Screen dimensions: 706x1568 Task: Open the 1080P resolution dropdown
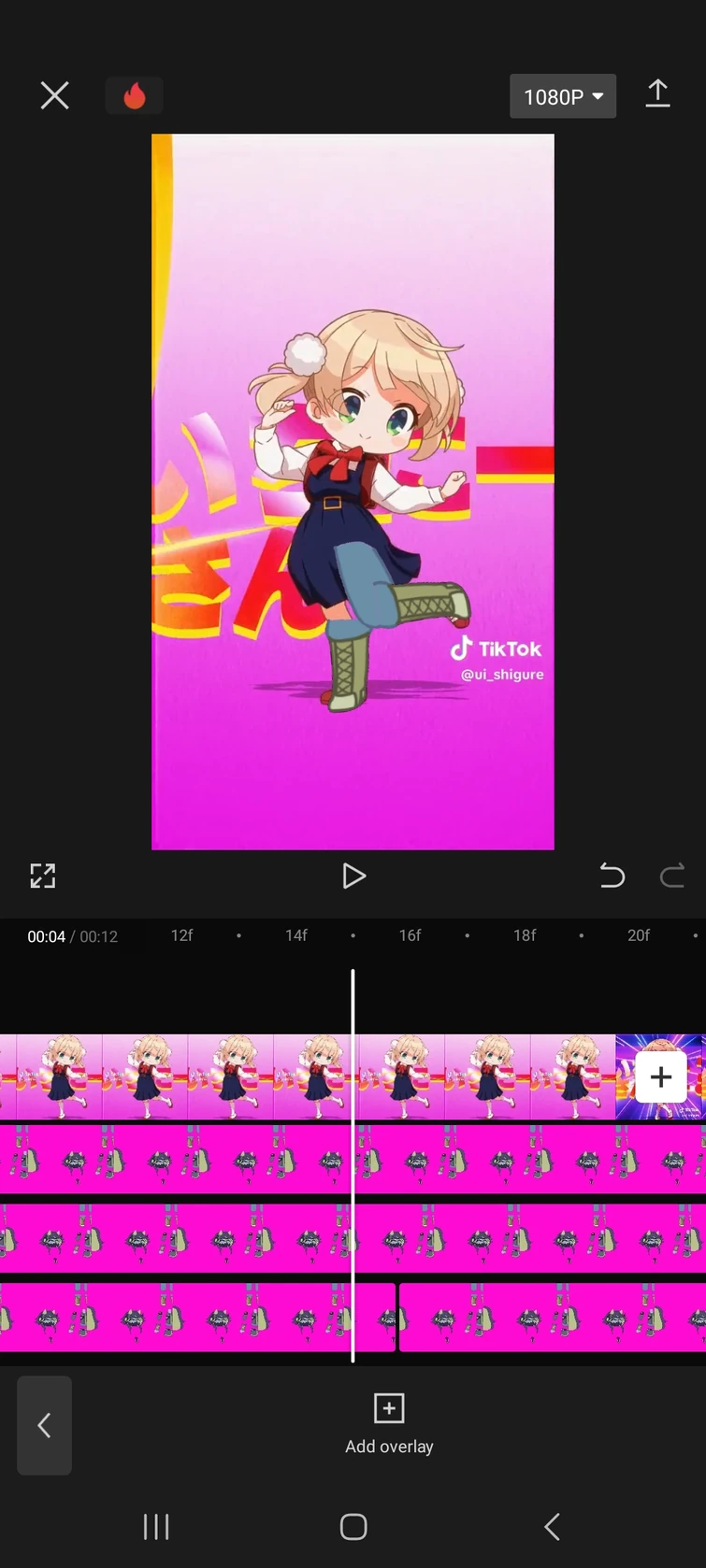563,96
